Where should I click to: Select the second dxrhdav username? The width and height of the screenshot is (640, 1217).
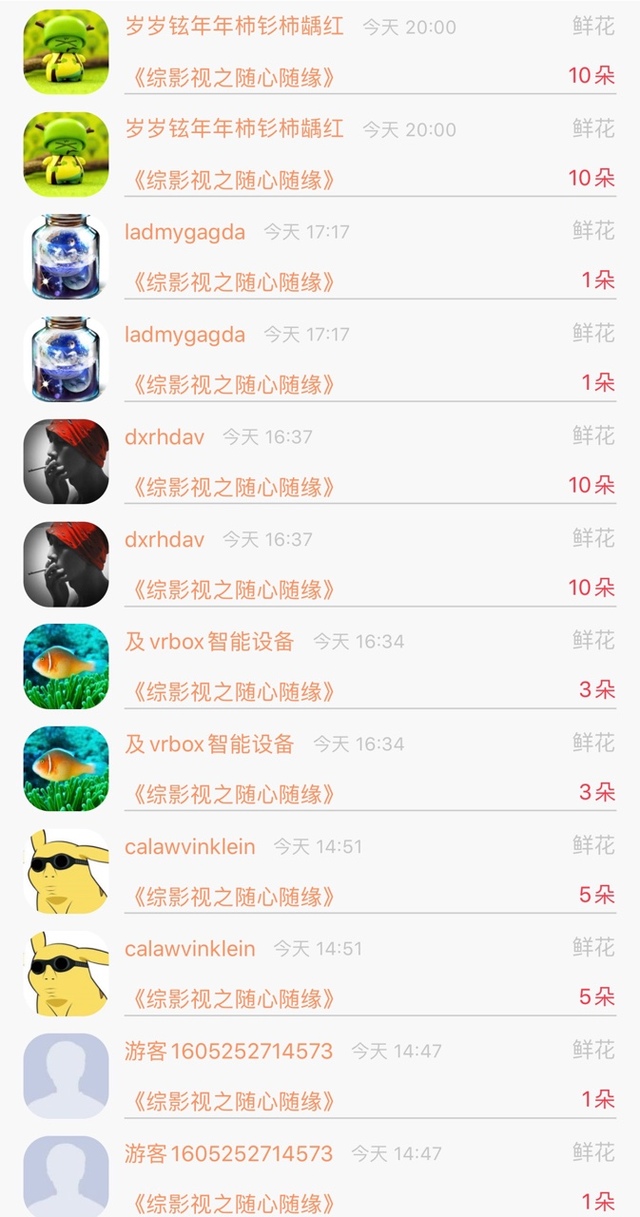pyautogui.click(x=165, y=540)
